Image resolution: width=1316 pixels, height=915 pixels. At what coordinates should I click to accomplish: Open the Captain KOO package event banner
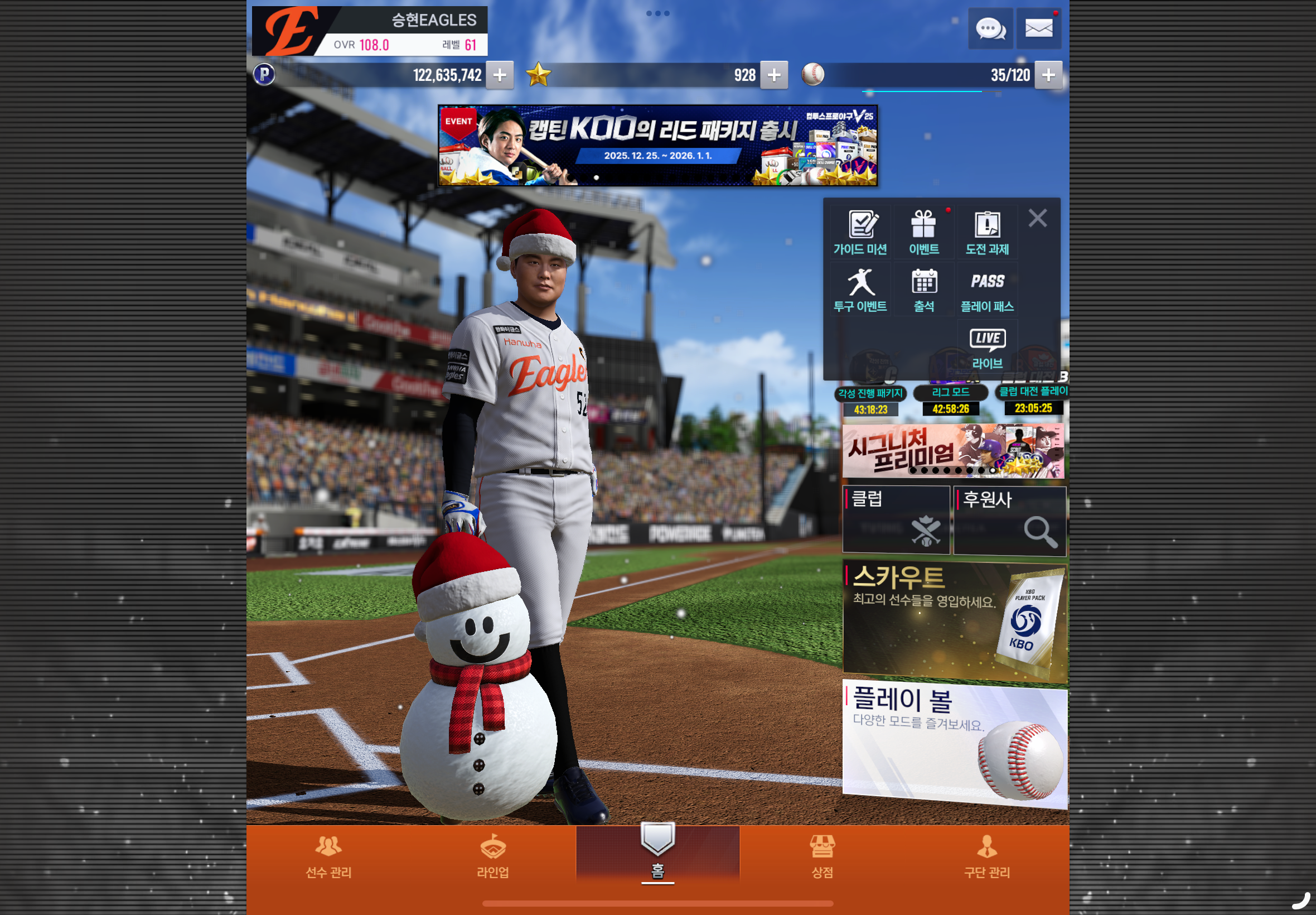tap(657, 145)
